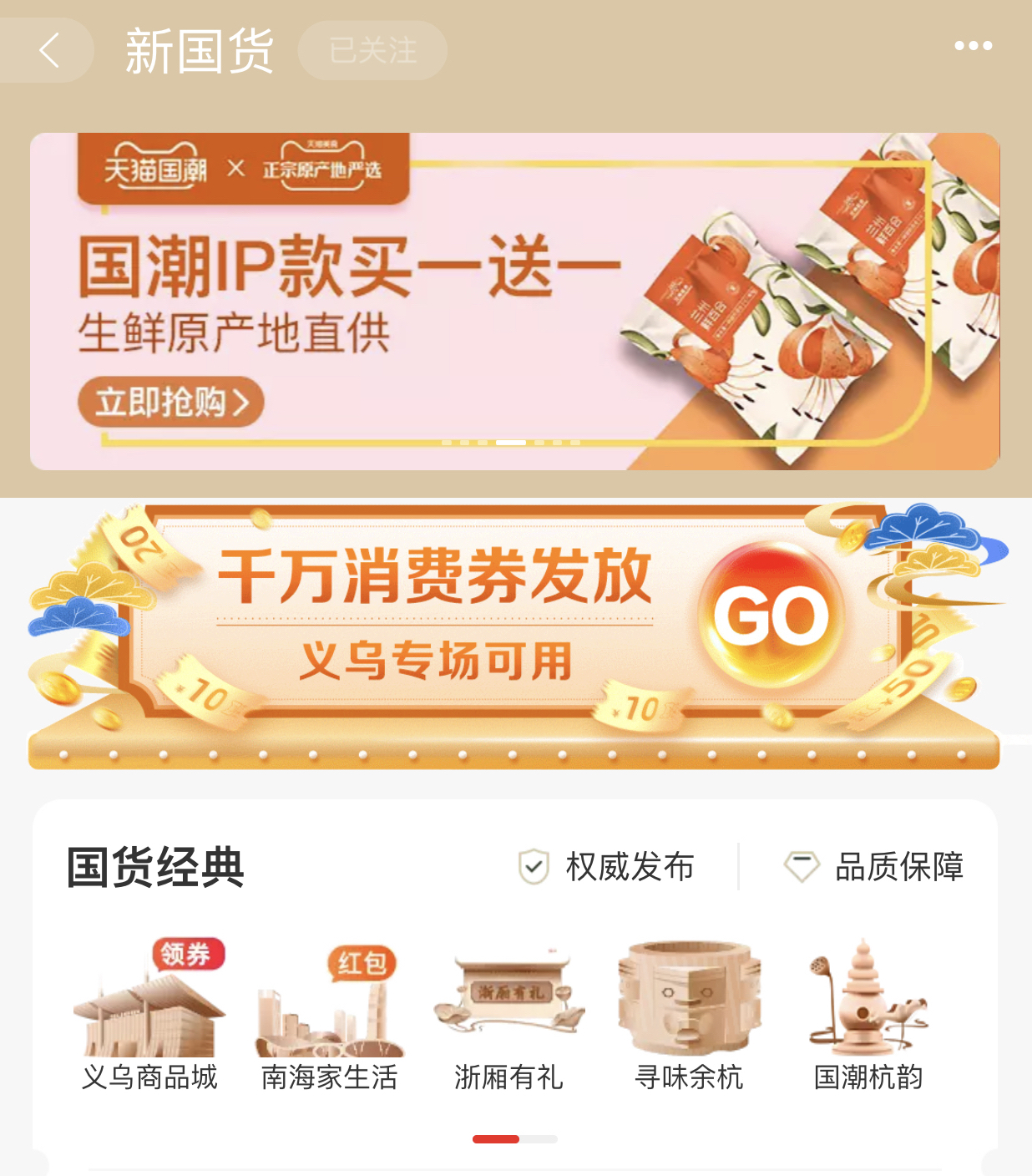Image resolution: width=1032 pixels, height=1176 pixels.
Task: Tap 立即抢购 on the banner
Action: click(171, 402)
